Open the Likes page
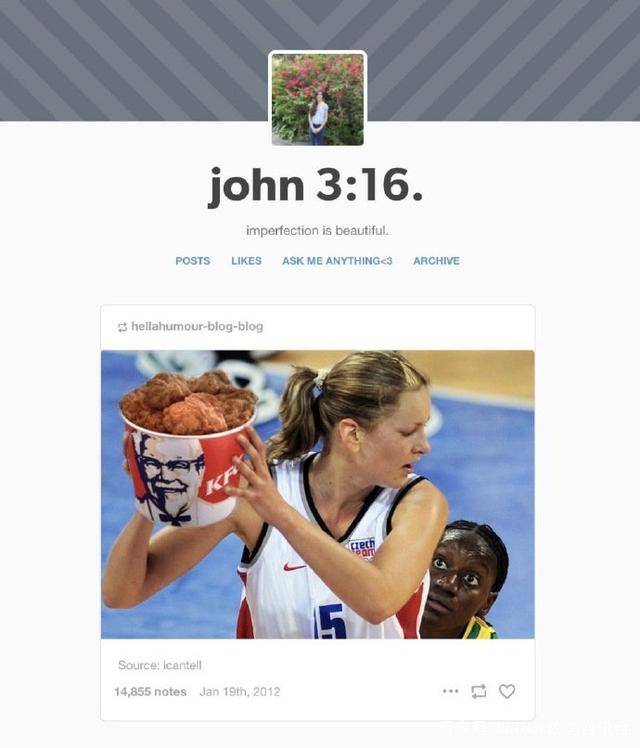The image size is (640, 748). pyautogui.click(x=246, y=261)
